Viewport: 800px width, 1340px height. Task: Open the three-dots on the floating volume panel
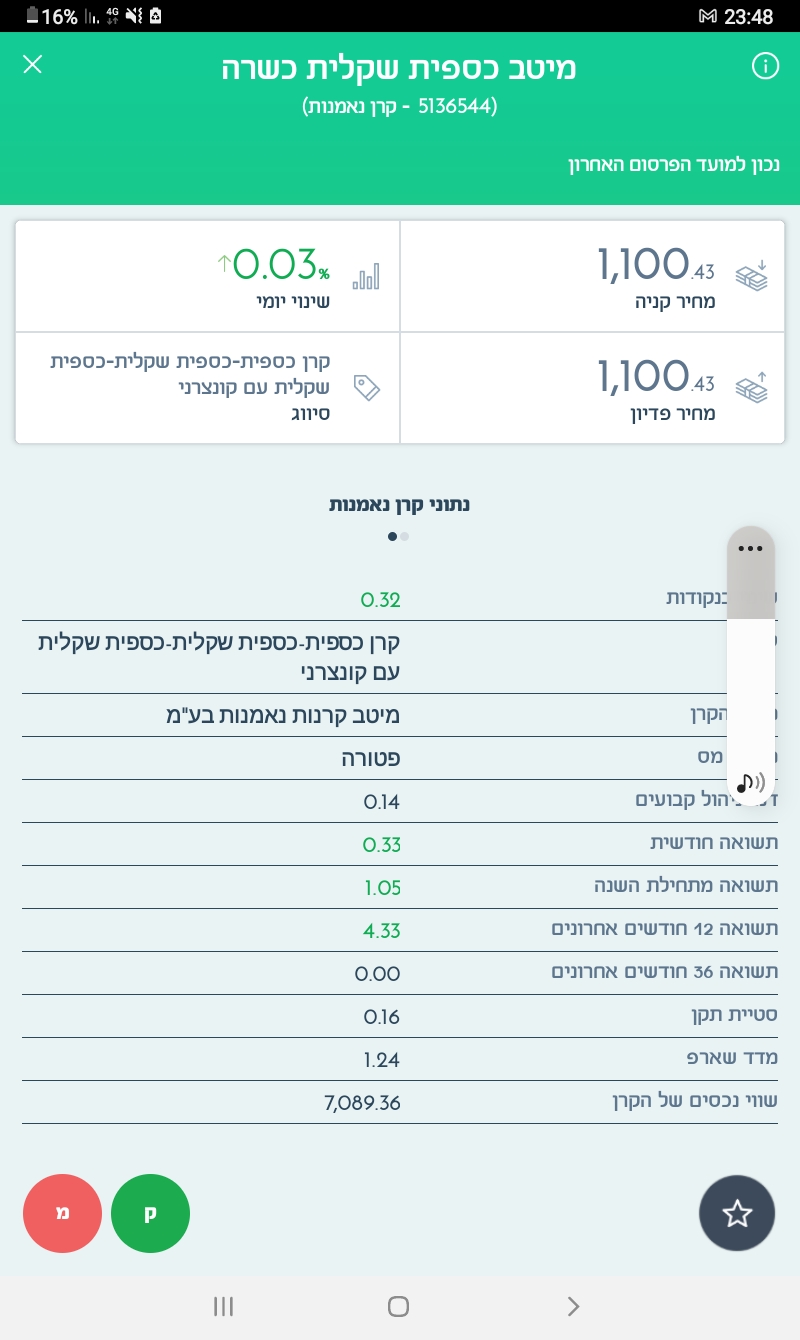pos(750,548)
